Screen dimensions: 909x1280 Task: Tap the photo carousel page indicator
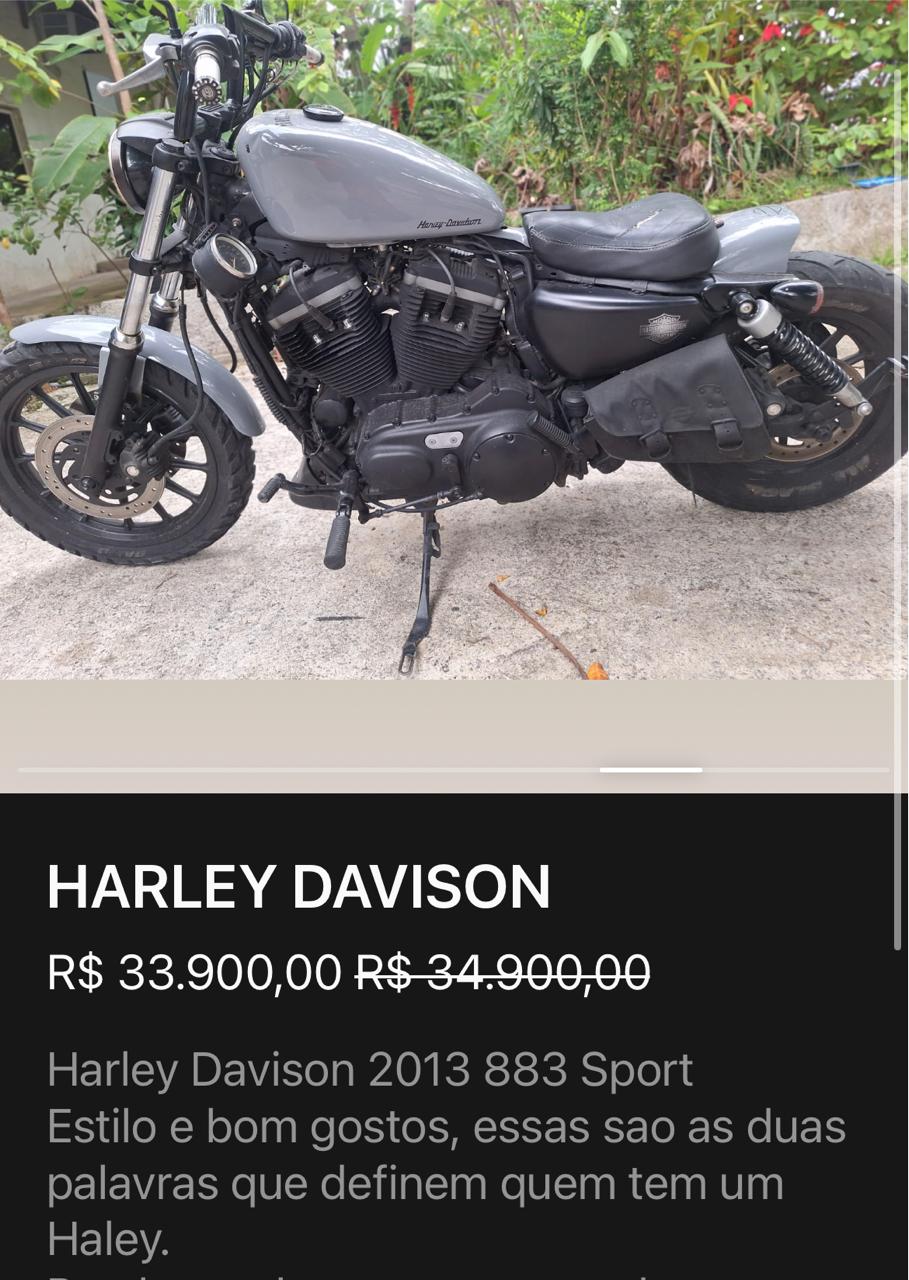(x=651, y=770)
